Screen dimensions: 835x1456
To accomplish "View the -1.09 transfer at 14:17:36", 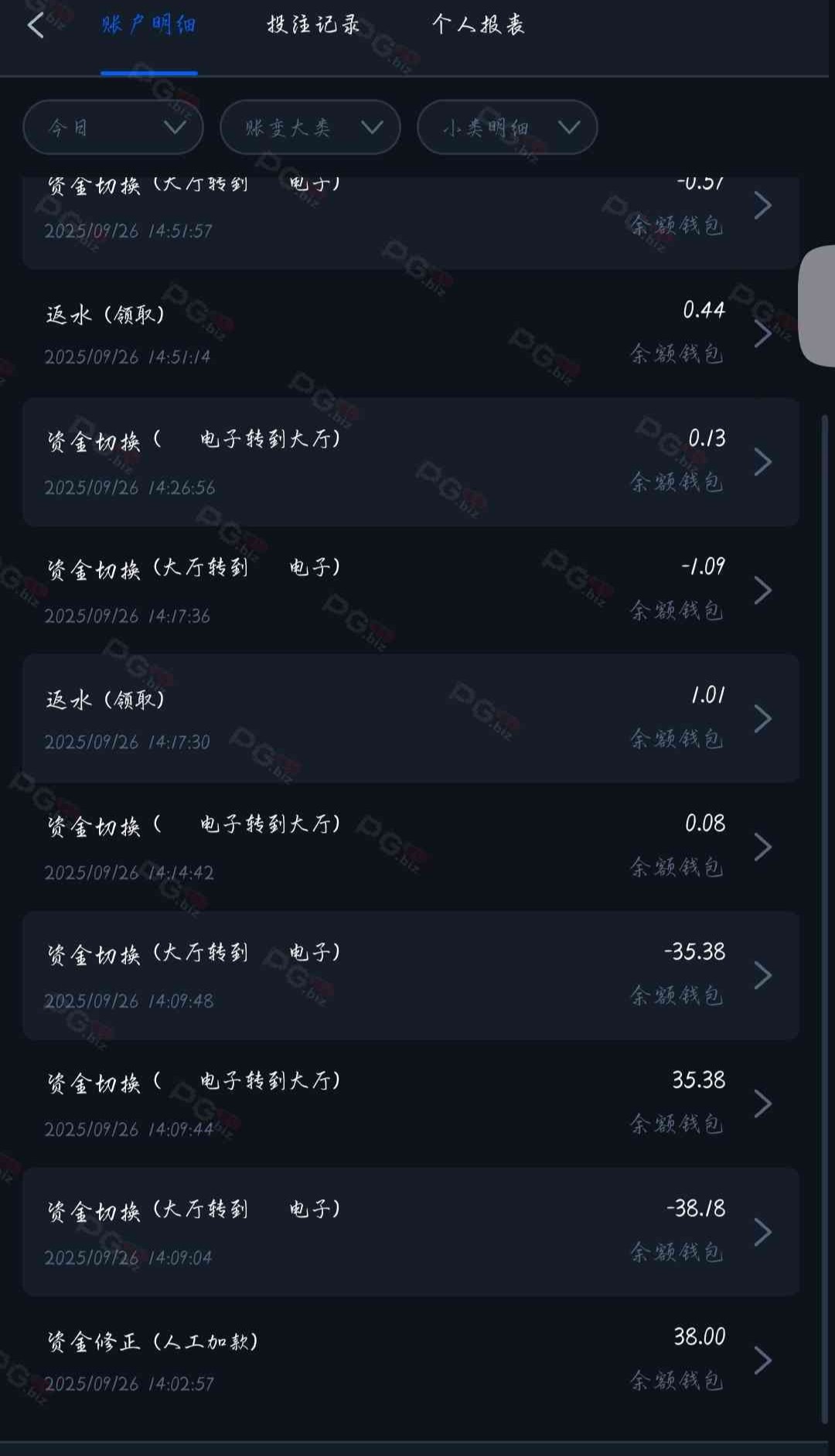I will pyautogui.click(x=410, y=591).
